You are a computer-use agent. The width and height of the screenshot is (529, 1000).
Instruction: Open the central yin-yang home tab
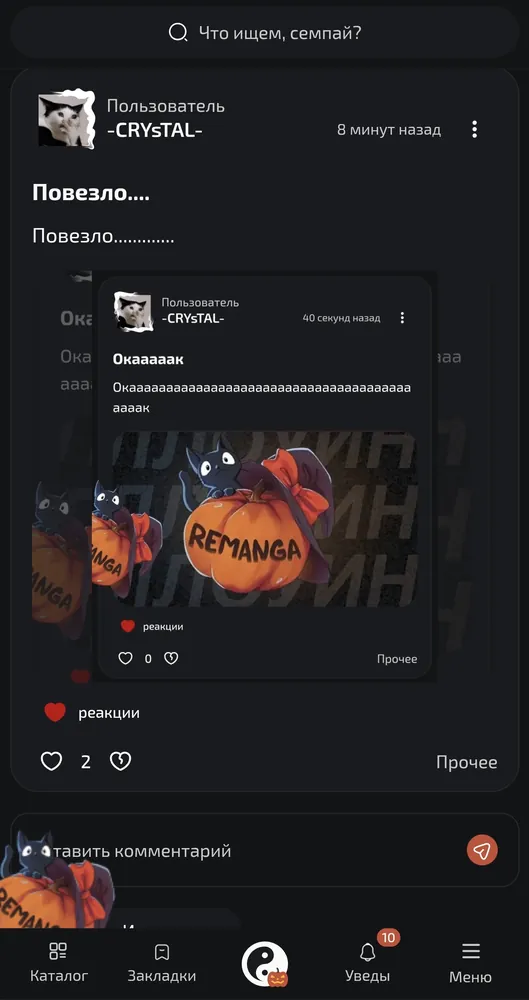click(265, 964)
